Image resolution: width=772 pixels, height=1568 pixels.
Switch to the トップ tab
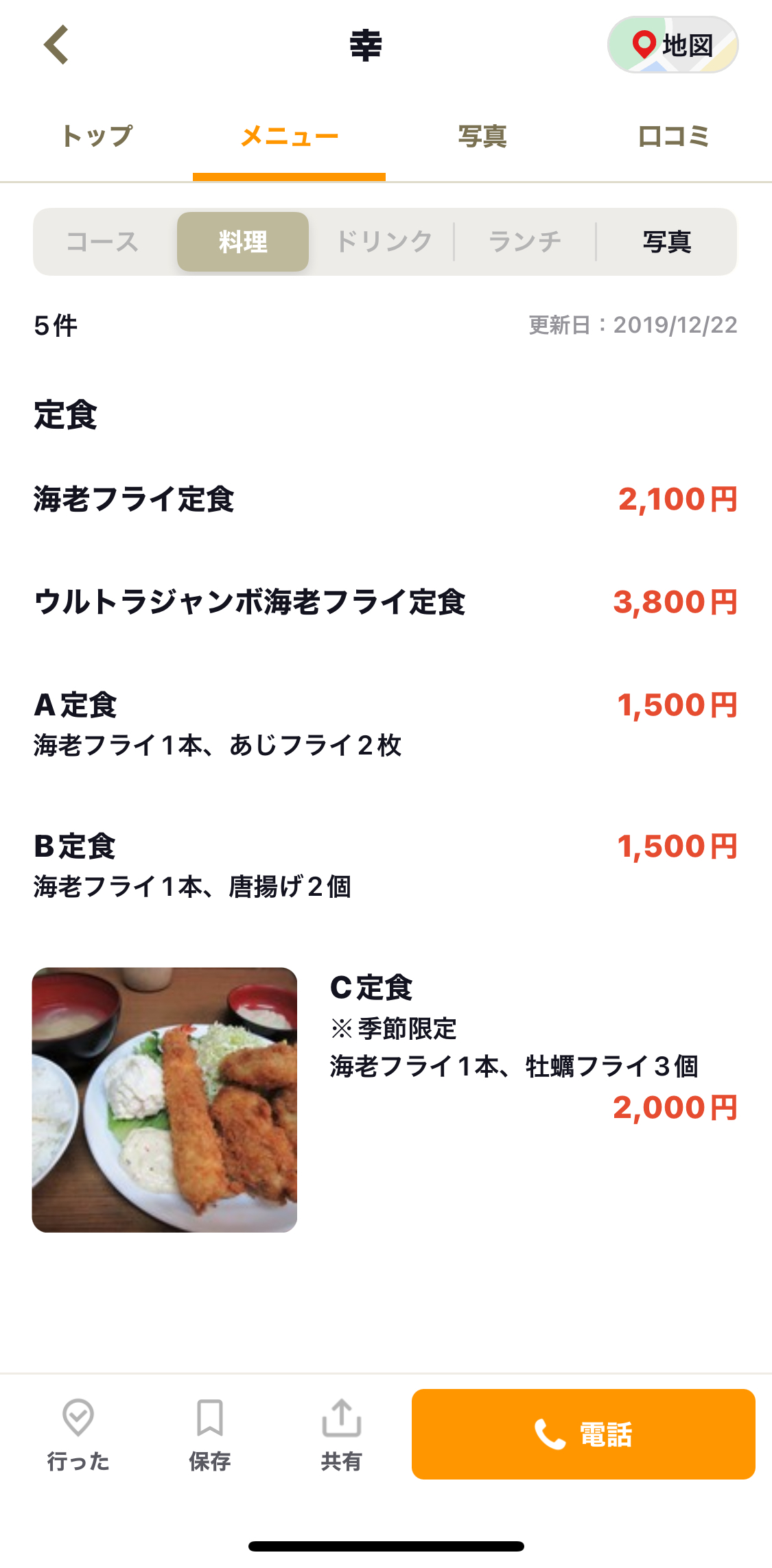point(97,136)
